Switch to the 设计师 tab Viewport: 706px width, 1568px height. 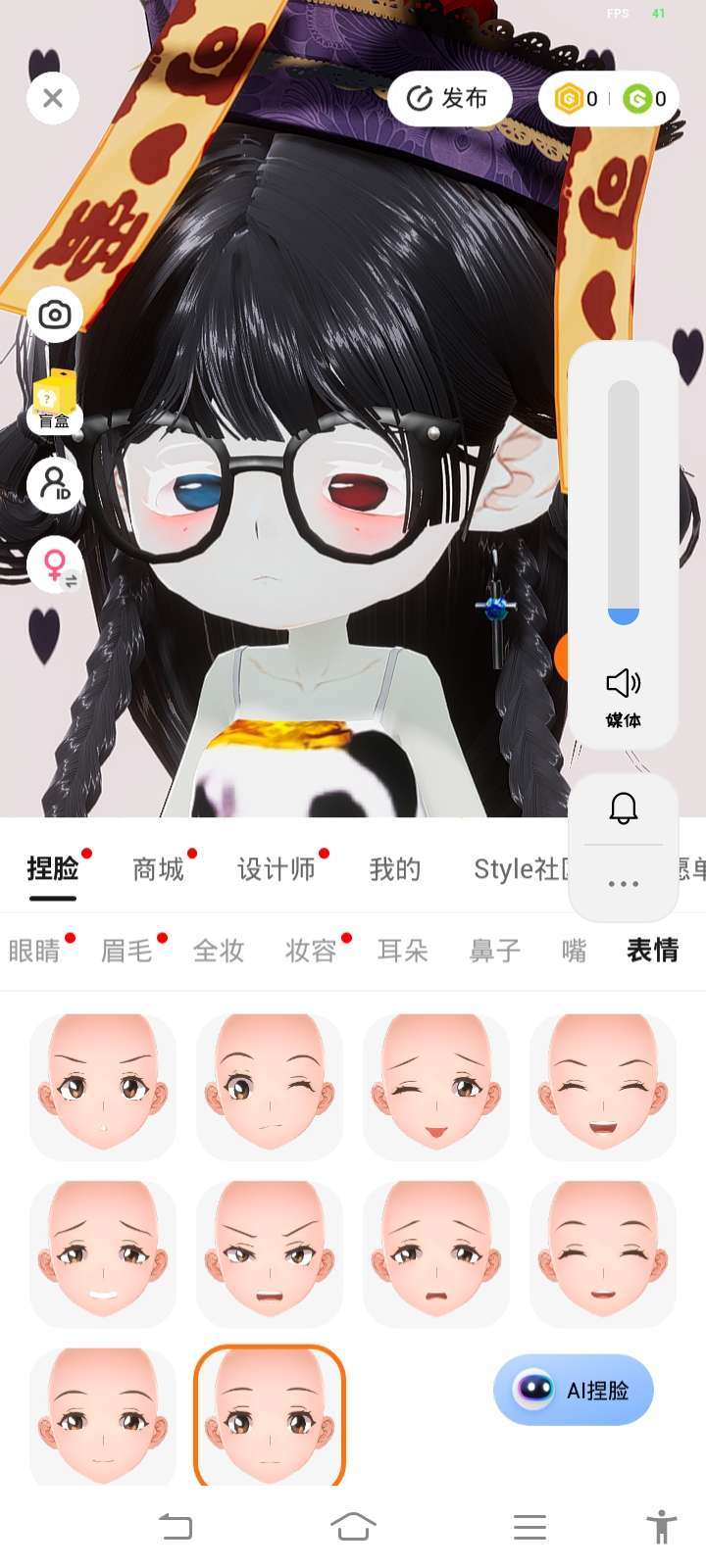(x=277, y=869)
